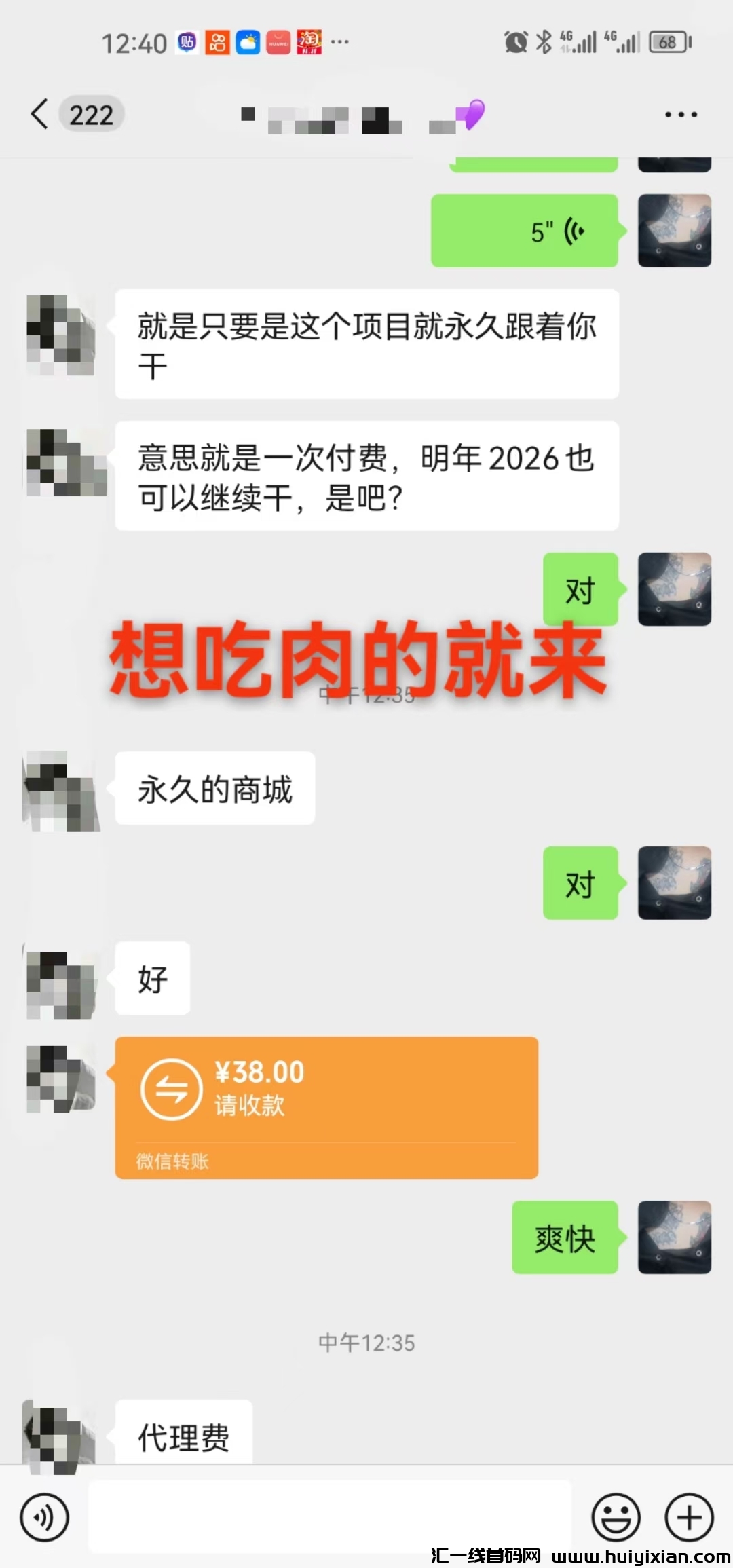The image size is (733, 1568).
Task: Open the attachment plus menu
Action: (688, 1518)
